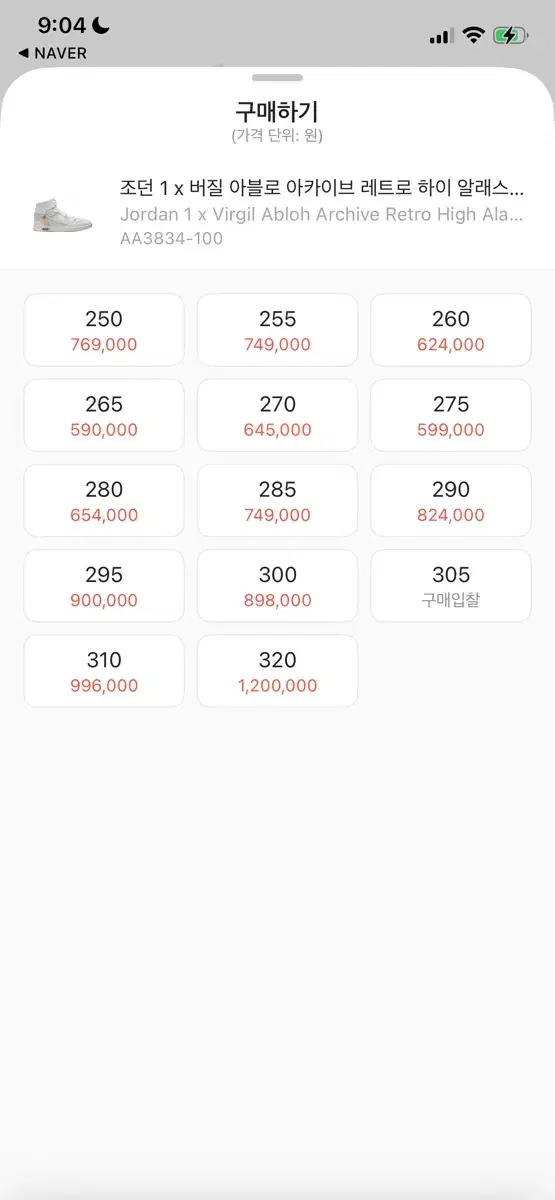Return to NAVER app via back link

[52, 53]
